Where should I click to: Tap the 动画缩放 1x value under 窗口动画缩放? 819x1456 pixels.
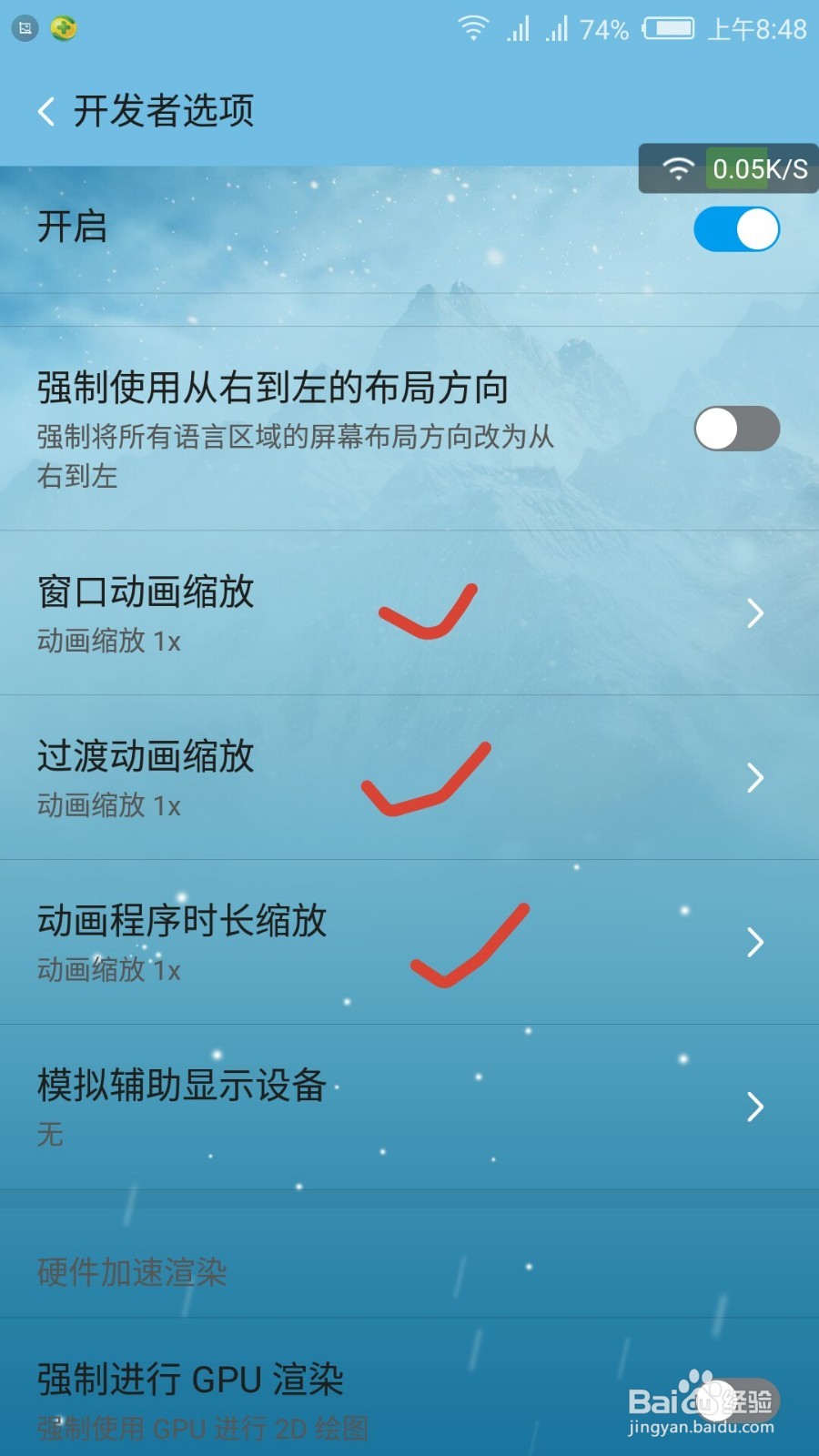tap(109, 642)
